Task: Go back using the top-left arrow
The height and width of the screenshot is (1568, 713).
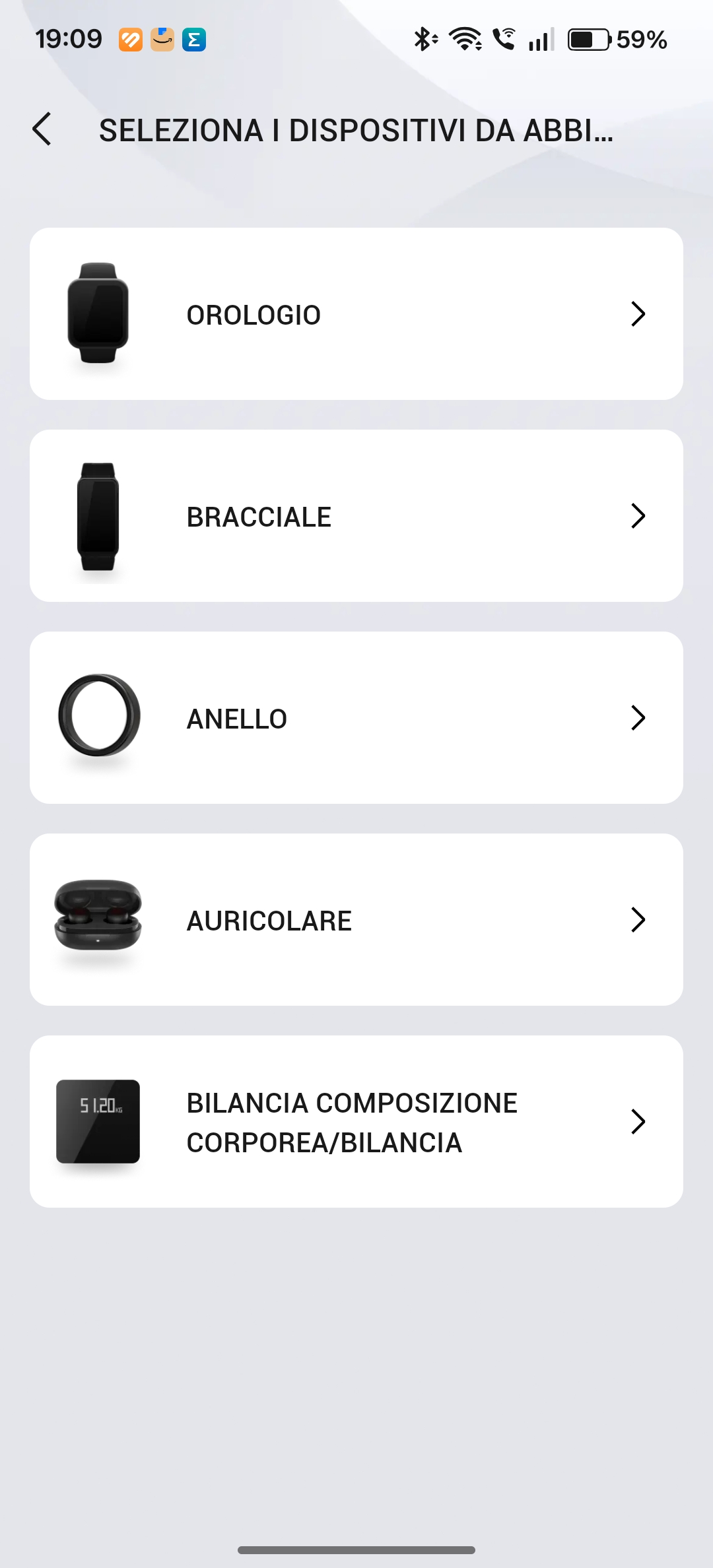Action: [x=42, y=129]
